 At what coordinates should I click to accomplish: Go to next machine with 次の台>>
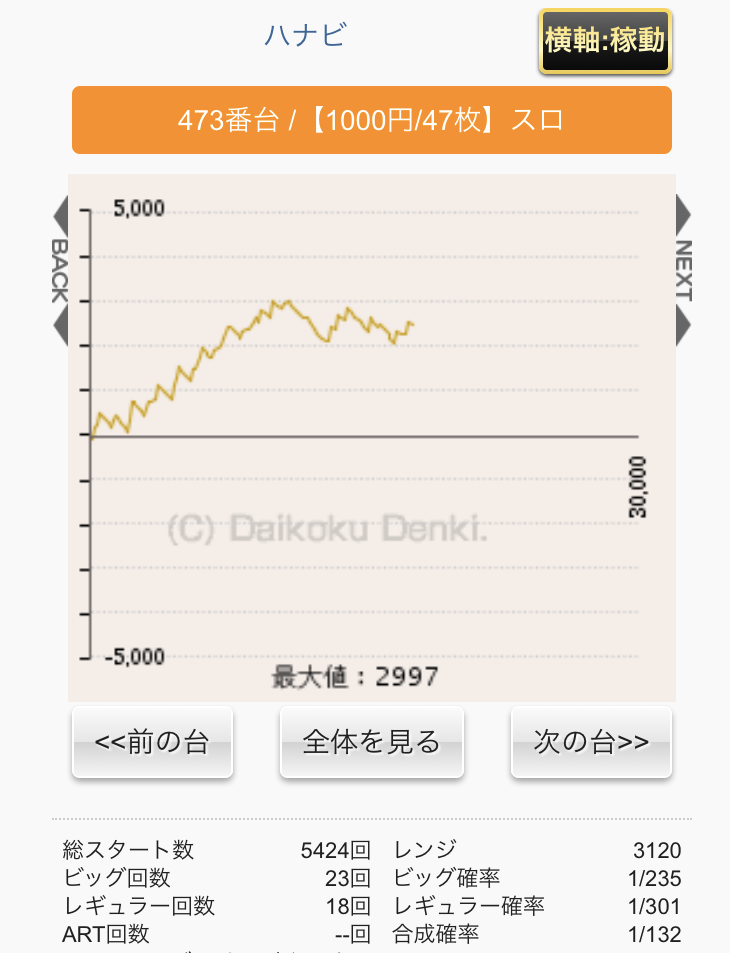pos(591,742)
